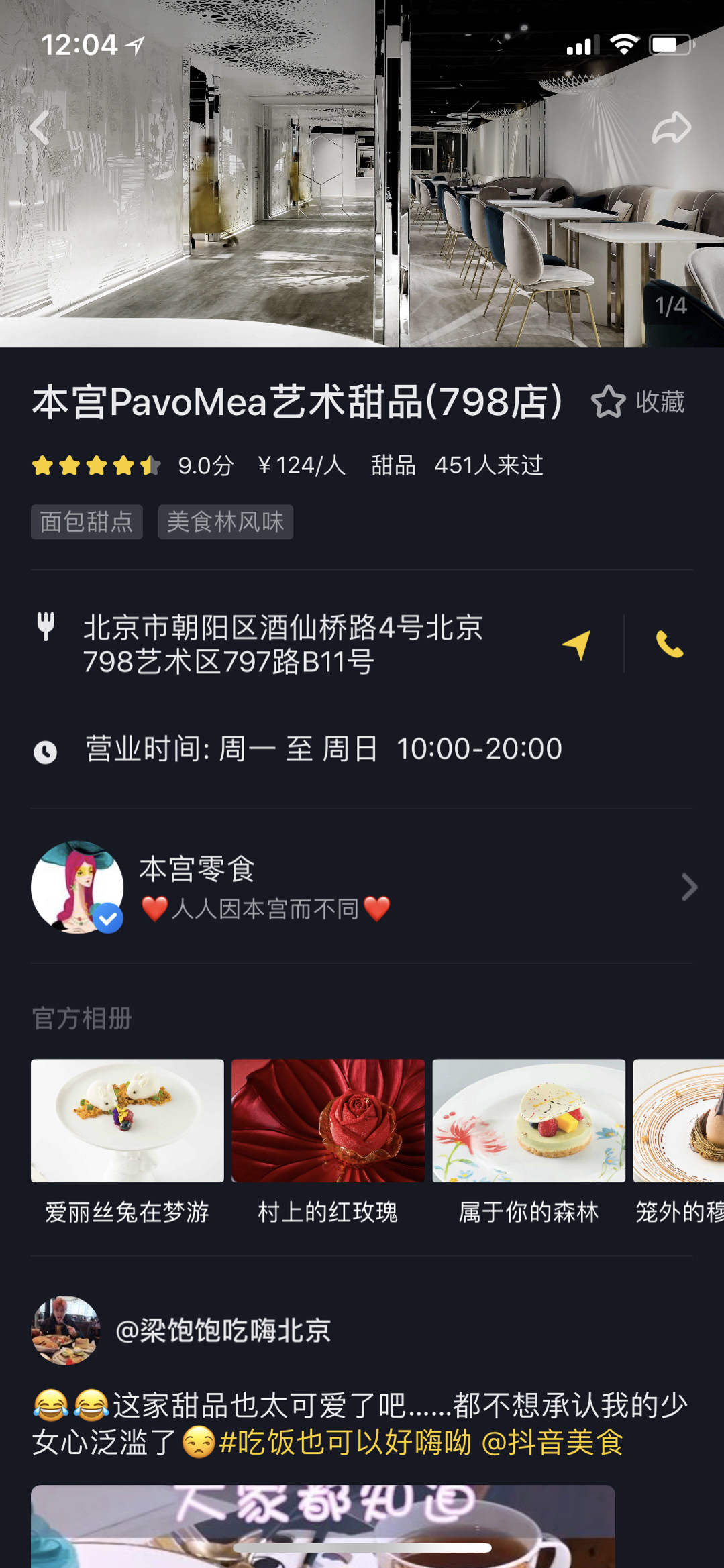Open the 村上的红玫瑰 album photo
This screenshot has width=724, height=1568.
pos(328,1121)
